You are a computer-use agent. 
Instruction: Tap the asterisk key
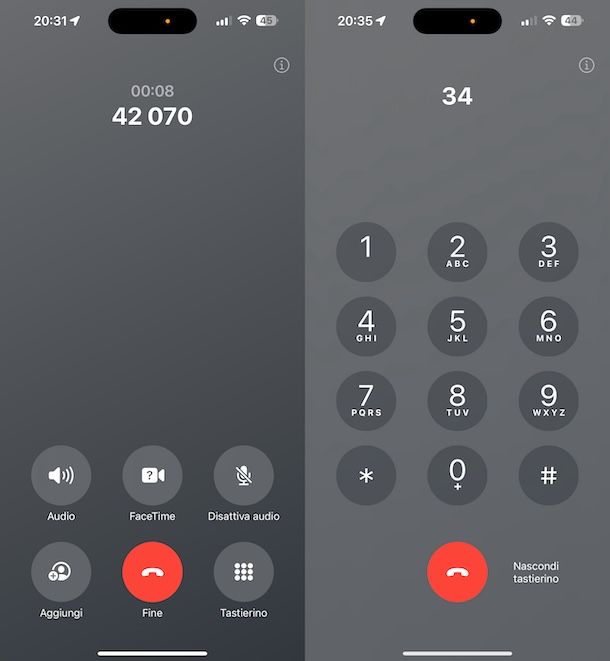(366, 475)
